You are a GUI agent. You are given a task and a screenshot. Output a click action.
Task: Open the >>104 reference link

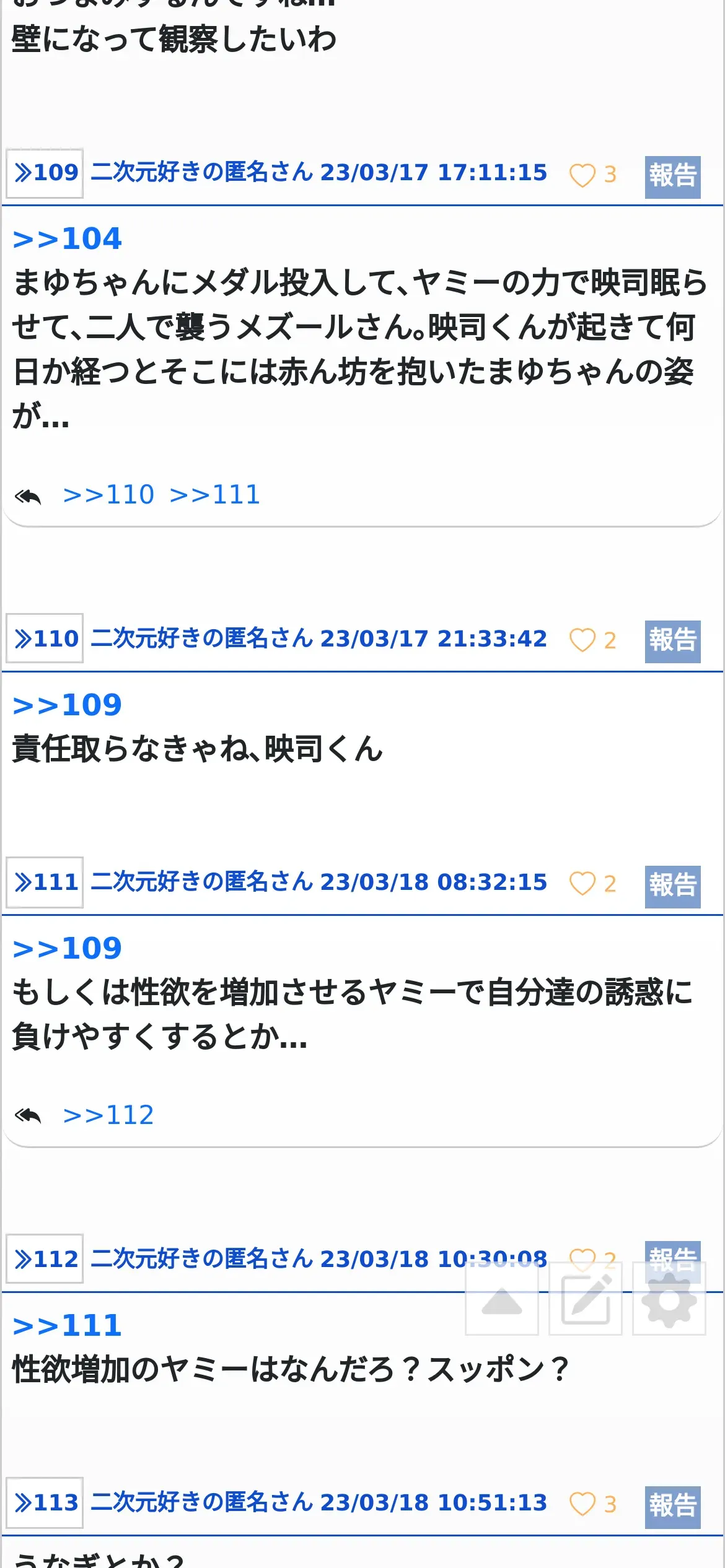coord(67,239)
